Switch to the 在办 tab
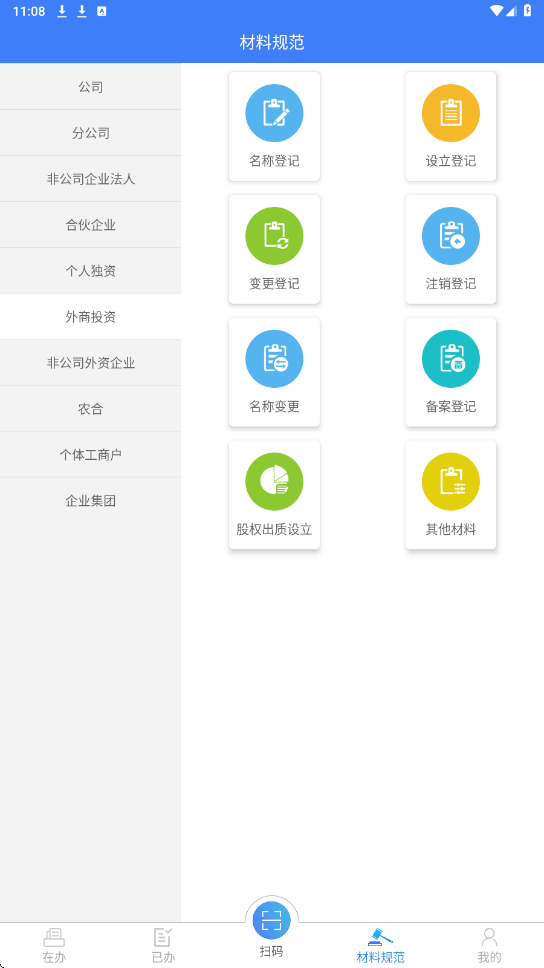The image size is (544, 968). (x=54, y=946)
